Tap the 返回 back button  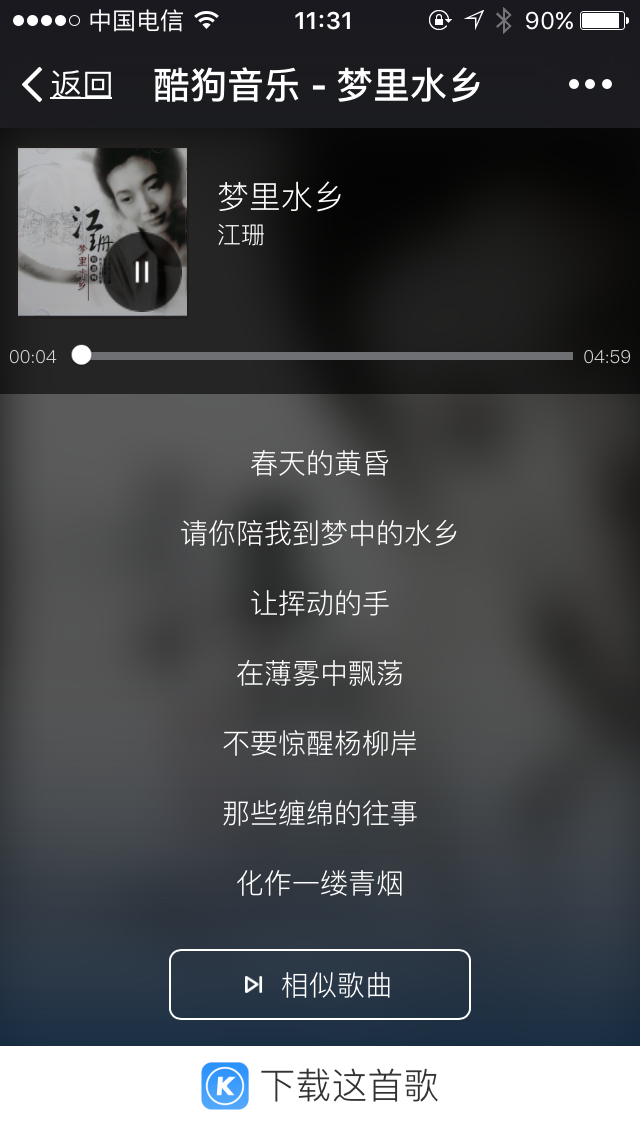coord(67,85)
